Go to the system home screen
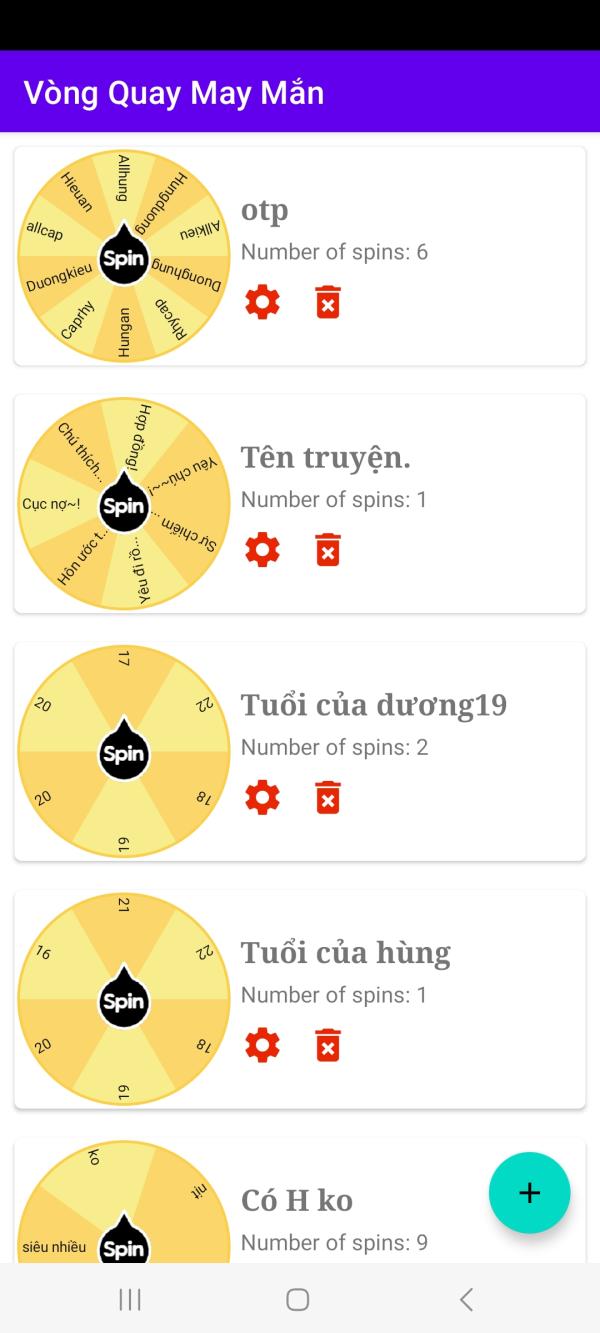 [297, 1299]
